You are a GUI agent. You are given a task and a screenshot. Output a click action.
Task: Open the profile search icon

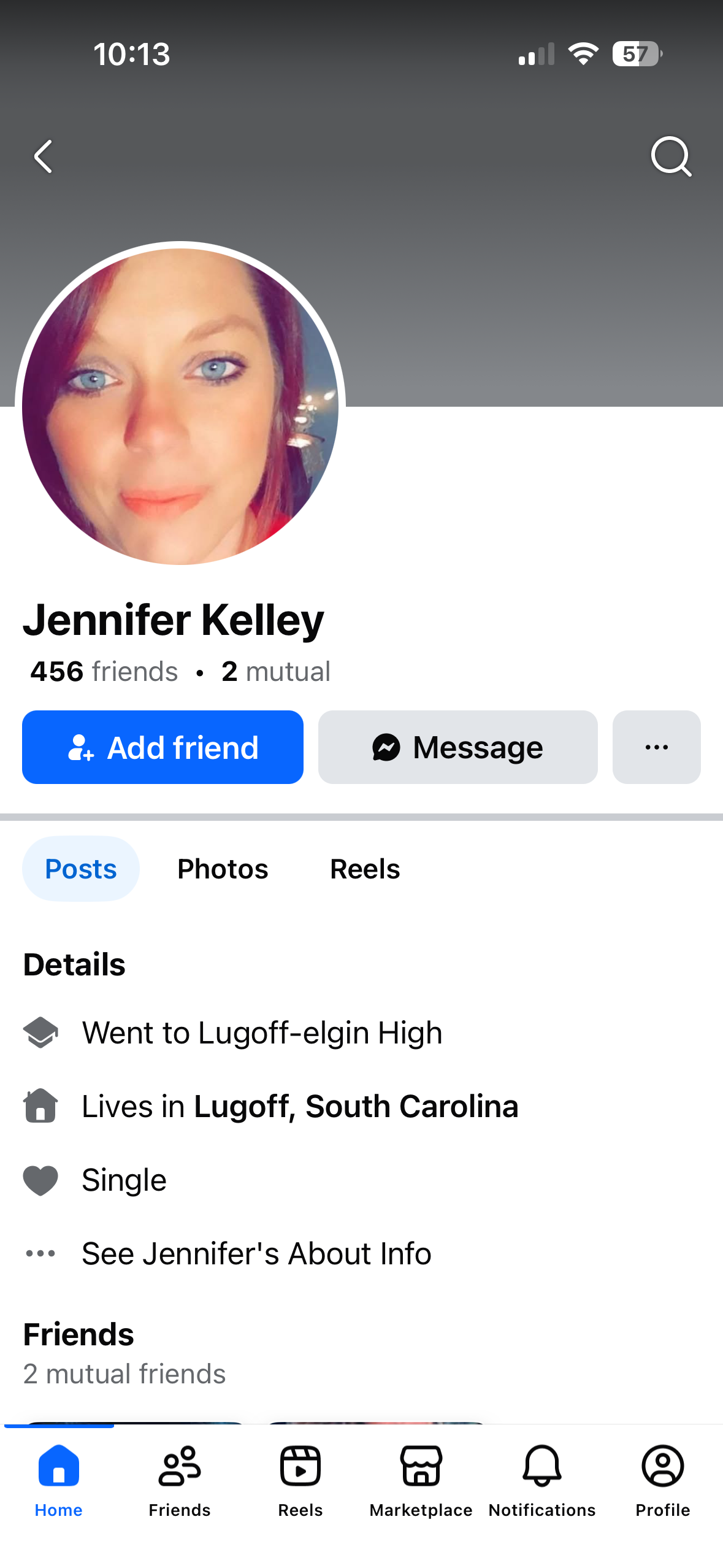click(x=671, y=156)
